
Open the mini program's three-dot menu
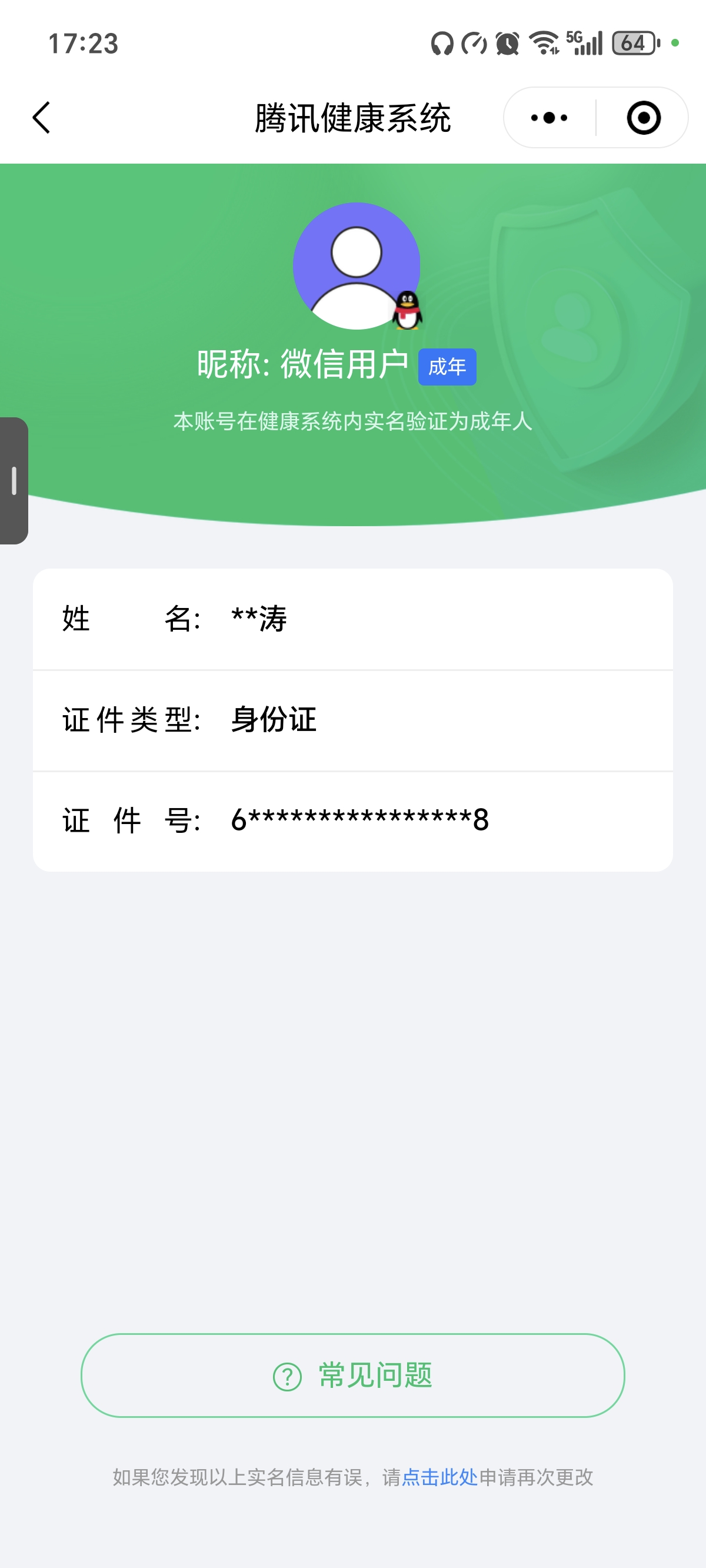(549, 118)
